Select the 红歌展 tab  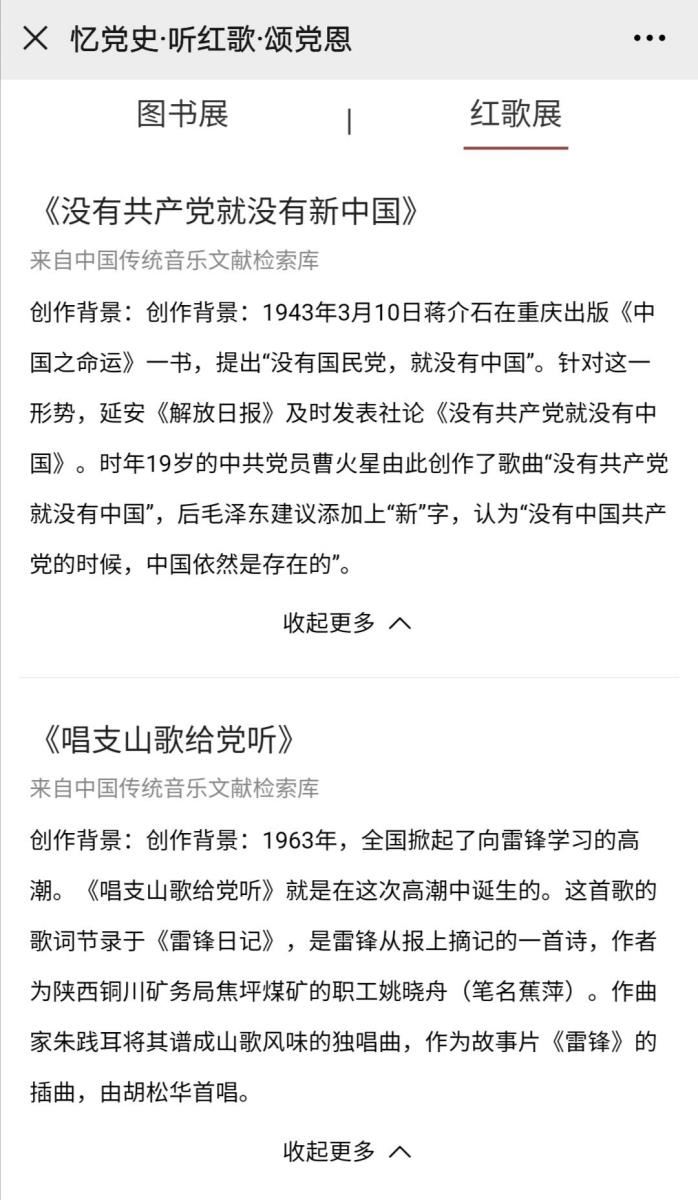(x=516, y=114)
